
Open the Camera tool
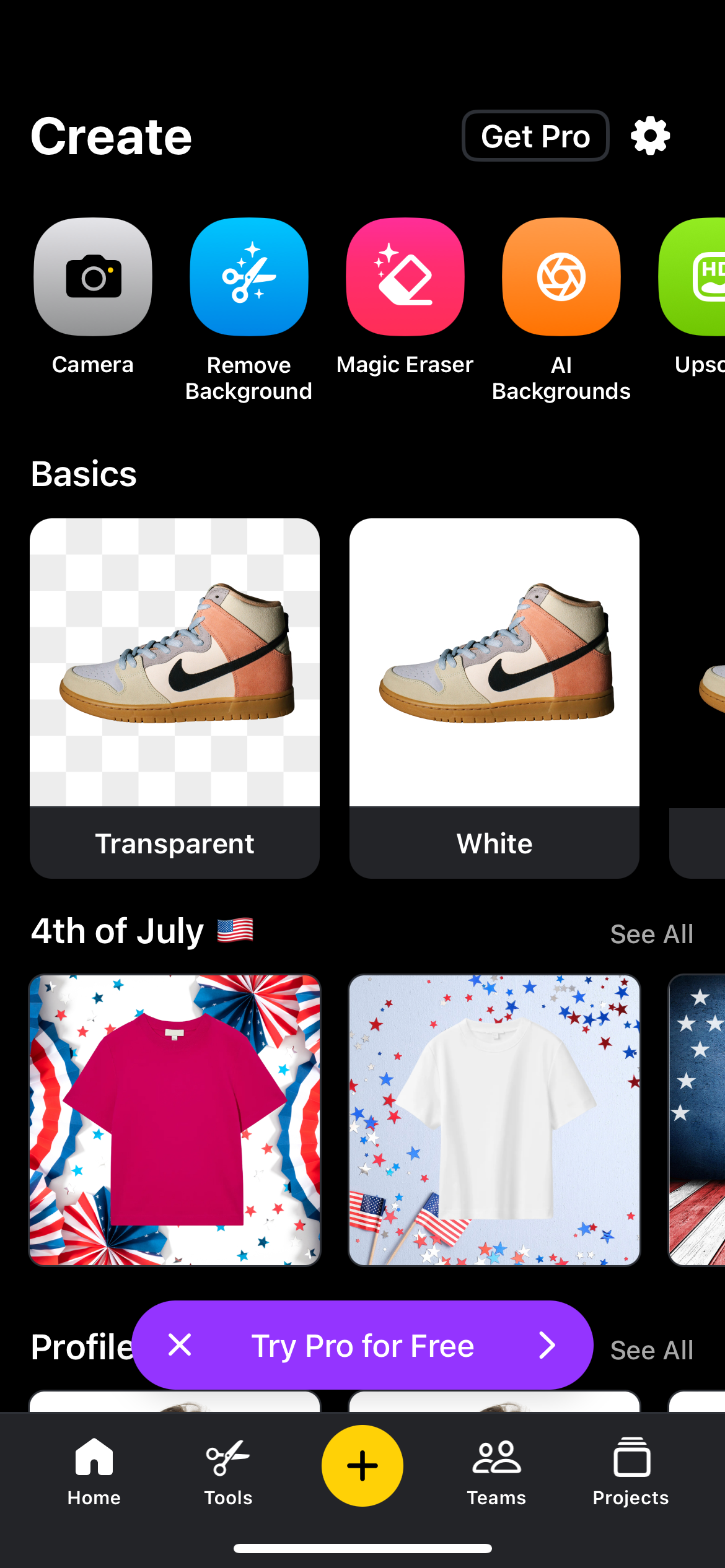pos(92,277)
